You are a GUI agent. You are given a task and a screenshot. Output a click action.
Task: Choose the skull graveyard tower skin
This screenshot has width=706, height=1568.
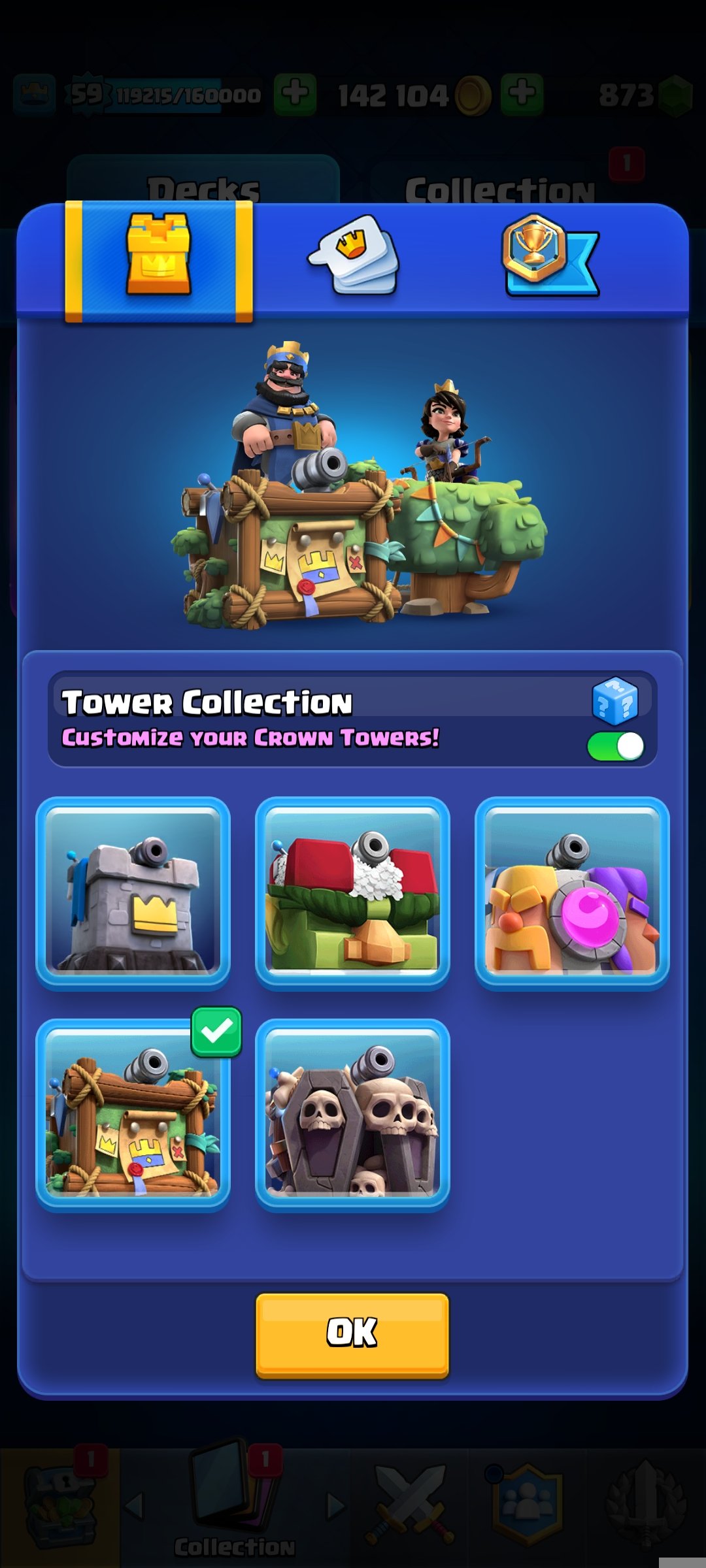352,1115
